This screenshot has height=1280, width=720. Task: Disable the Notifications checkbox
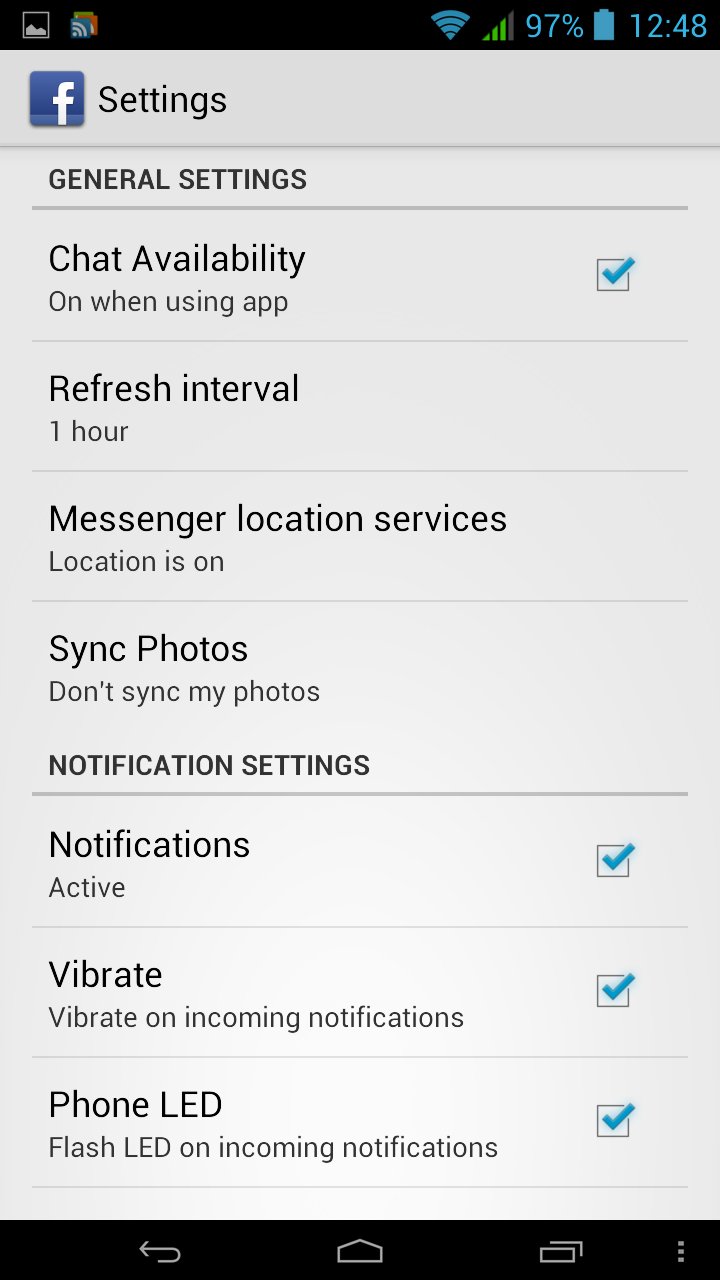[x=613, y=860]
